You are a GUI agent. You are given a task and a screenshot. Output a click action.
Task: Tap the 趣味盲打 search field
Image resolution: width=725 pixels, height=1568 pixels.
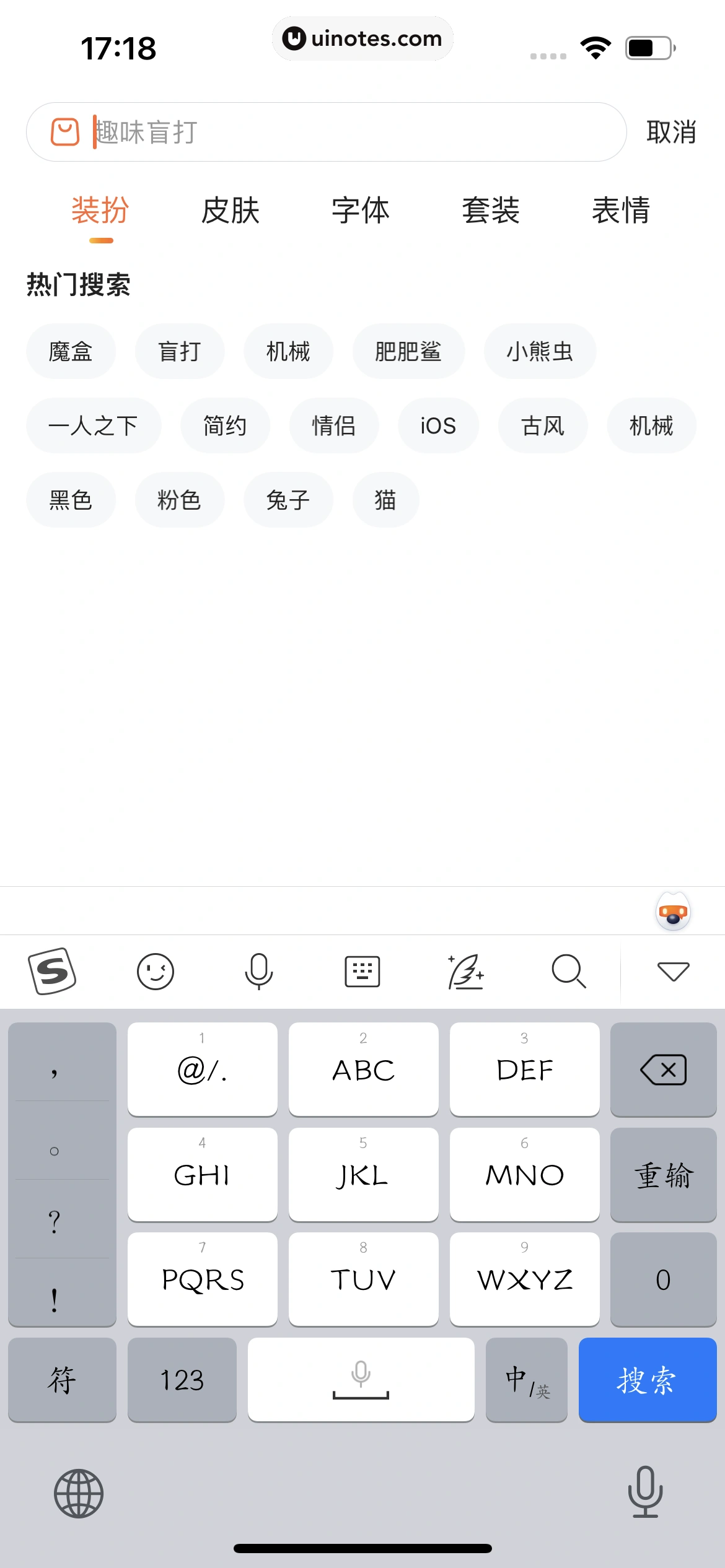point(347,132)
